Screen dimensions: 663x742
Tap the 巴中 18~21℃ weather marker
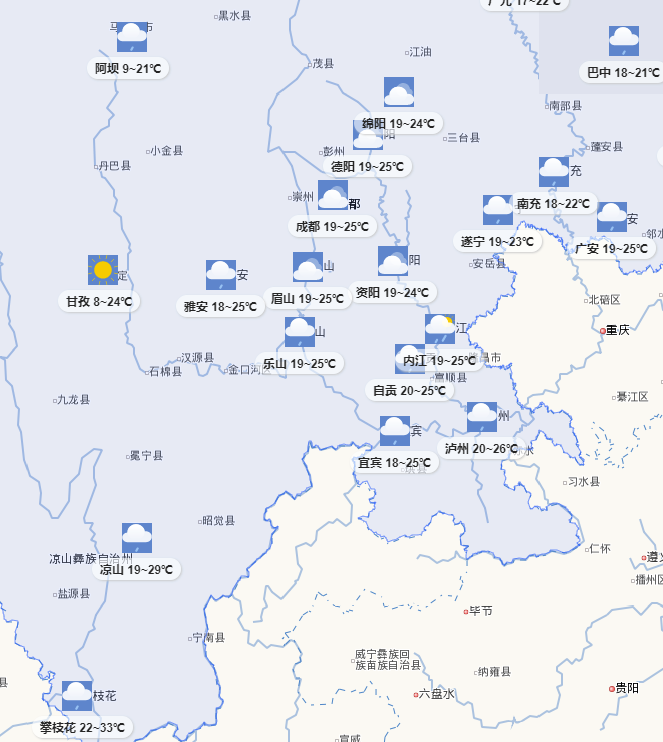point(624,41)
